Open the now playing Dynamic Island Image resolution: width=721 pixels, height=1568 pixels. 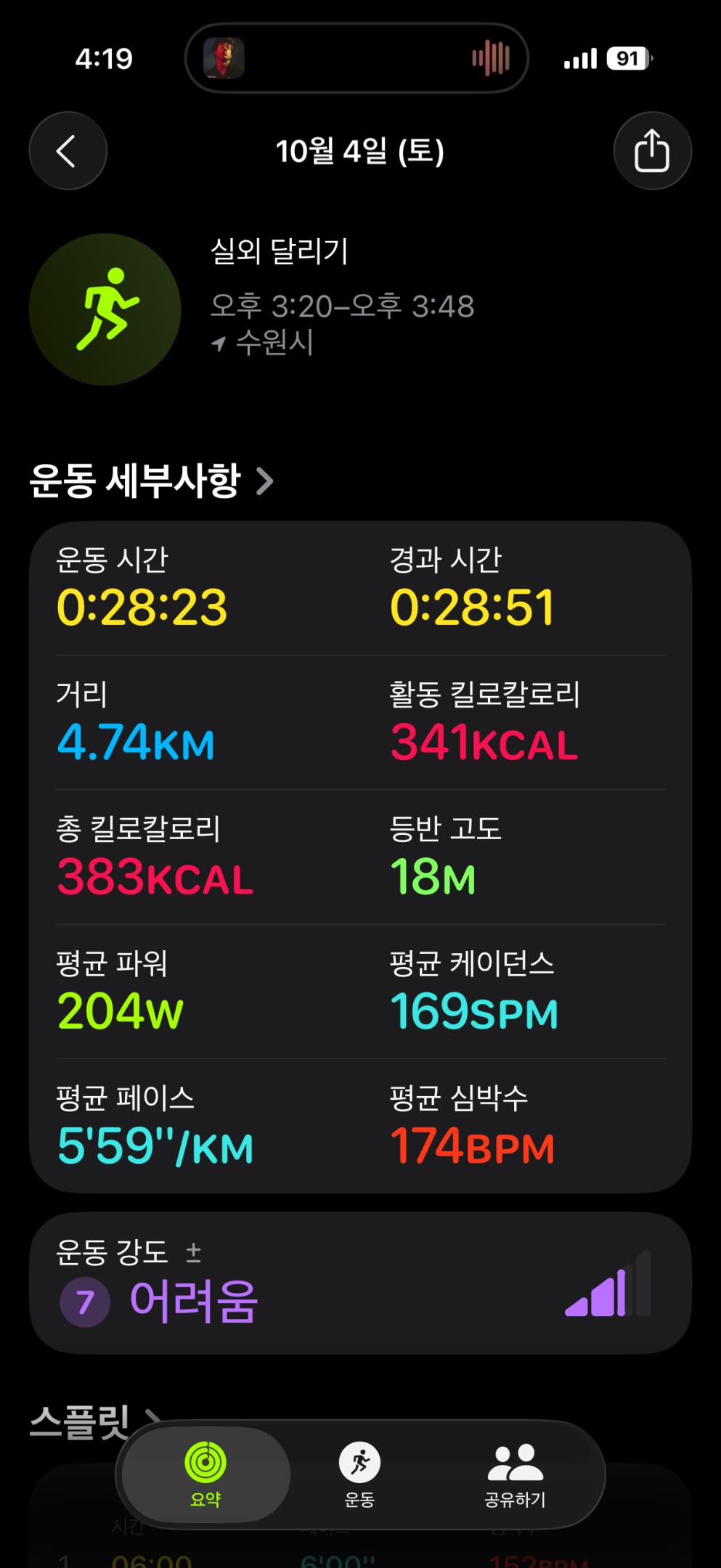click(x=357, y=58)
